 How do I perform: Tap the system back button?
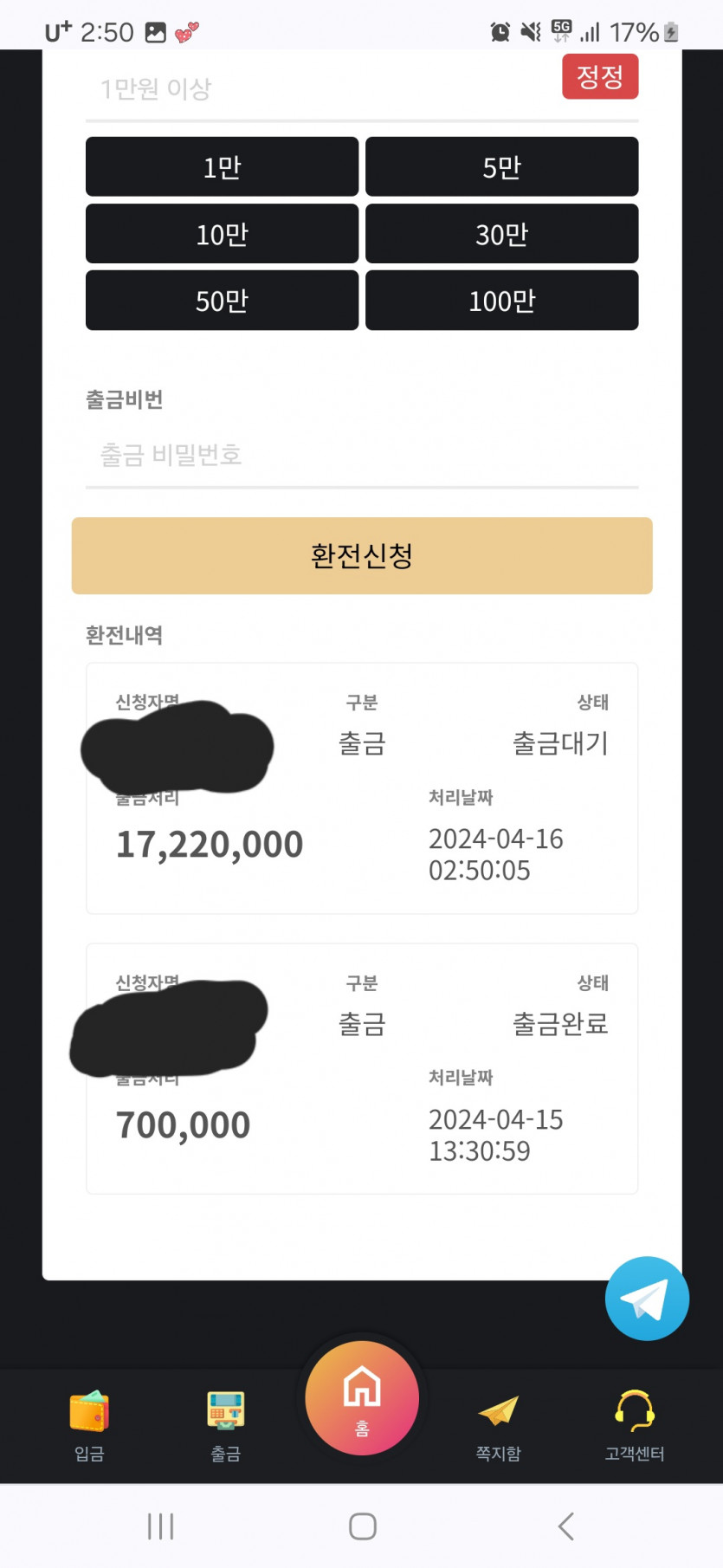pyautogui.click(x=565, y=1526)
